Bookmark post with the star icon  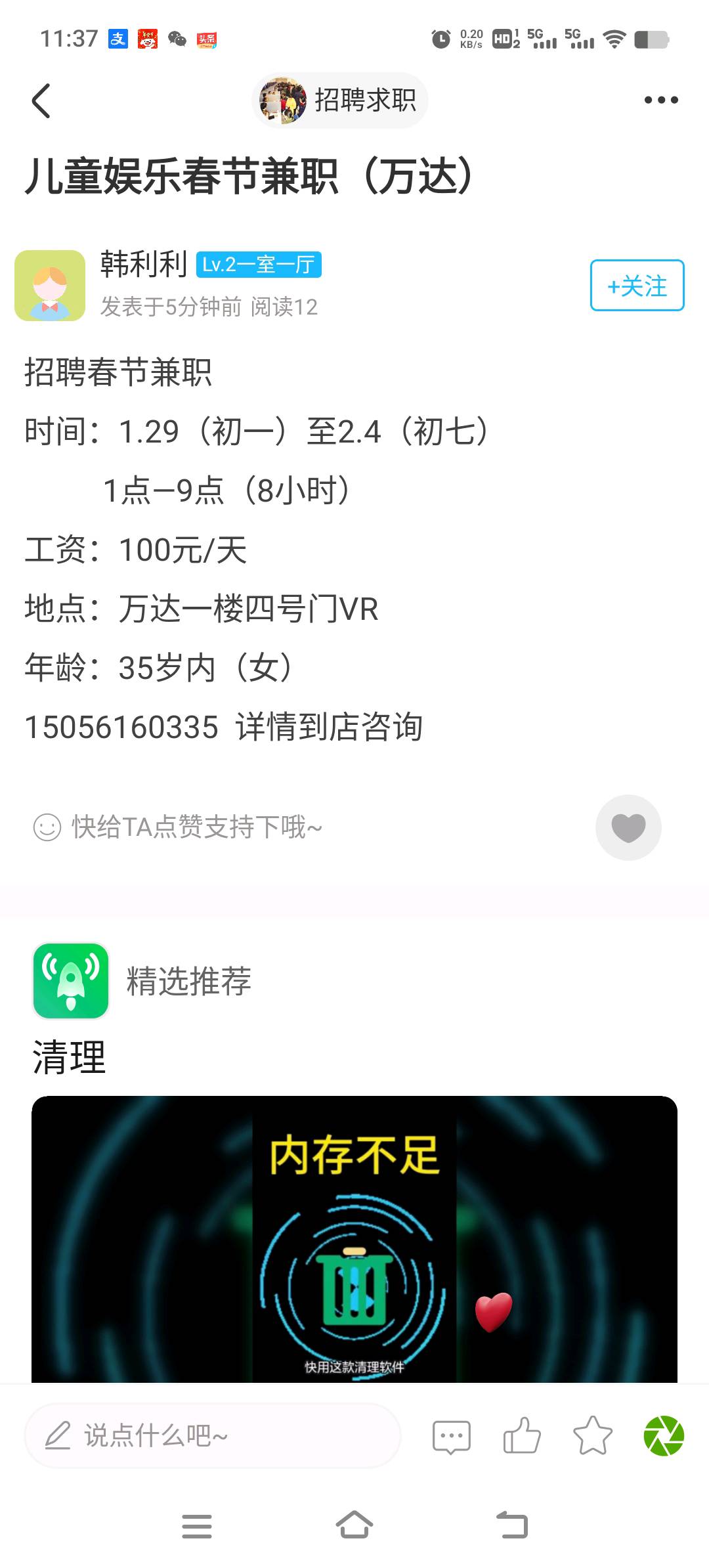point(593,1436)
